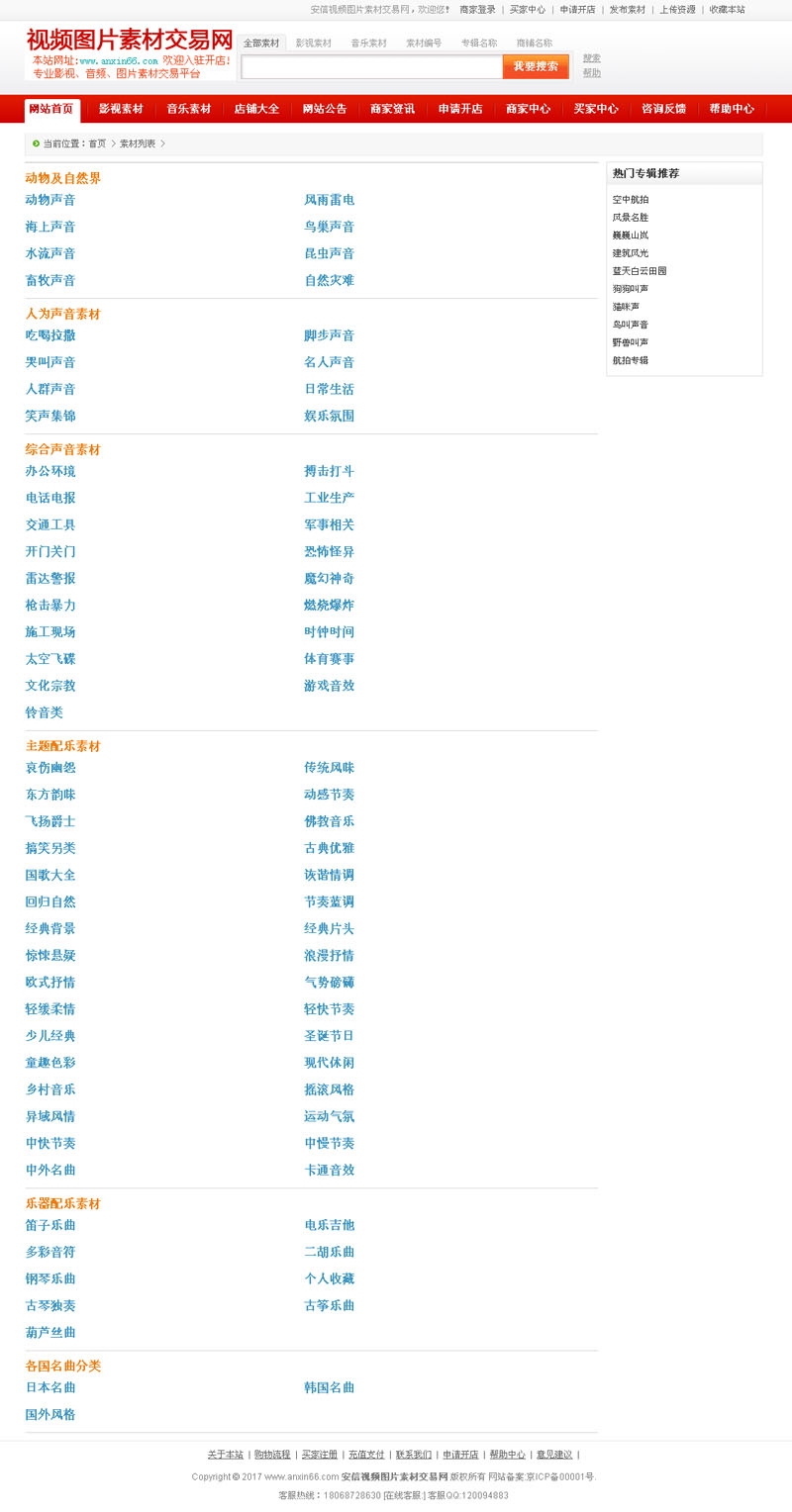
Task: Switch to the 影视素材 search tab
Action: pyautogui.click(x=314, y=44)
